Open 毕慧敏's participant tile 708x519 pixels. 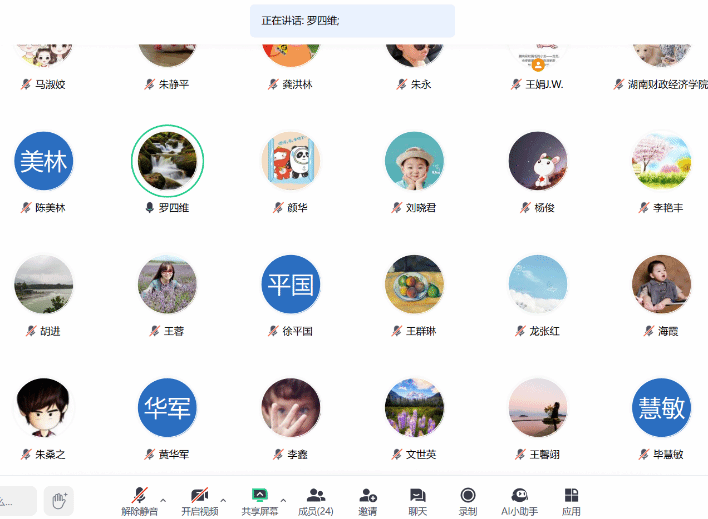pos(661,408)
